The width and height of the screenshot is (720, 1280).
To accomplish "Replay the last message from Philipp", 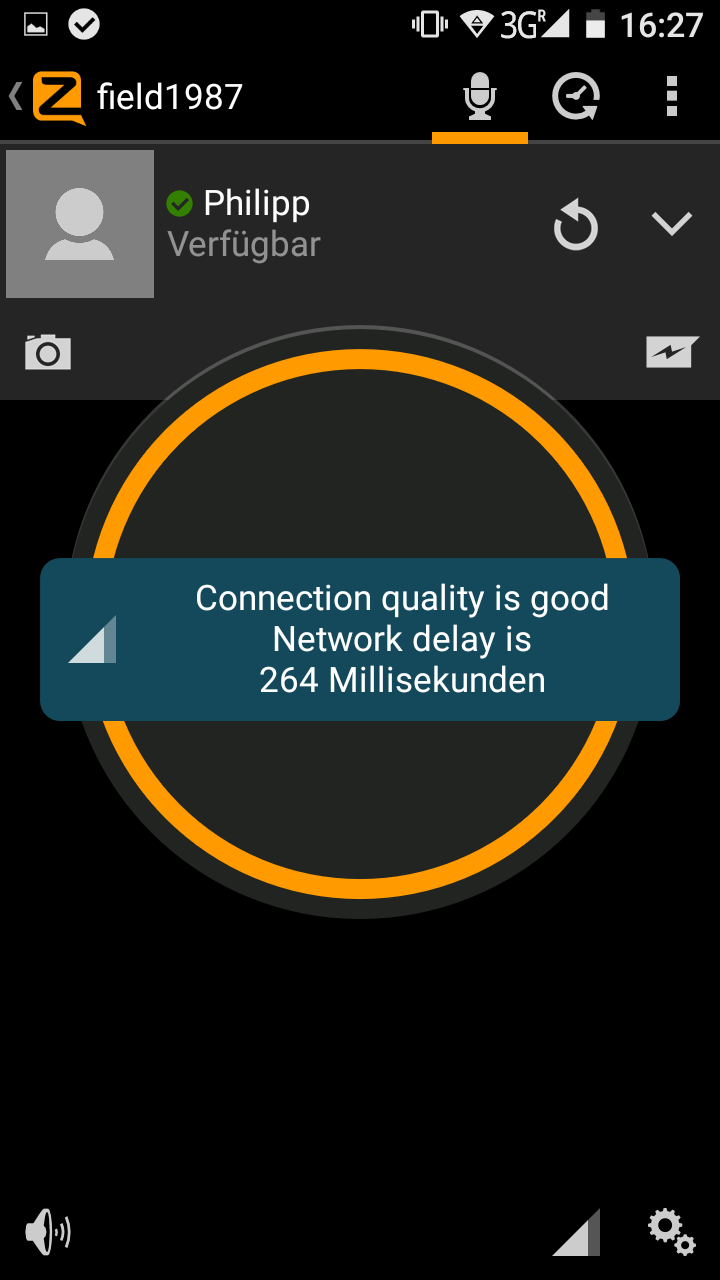I will point(576,226).
